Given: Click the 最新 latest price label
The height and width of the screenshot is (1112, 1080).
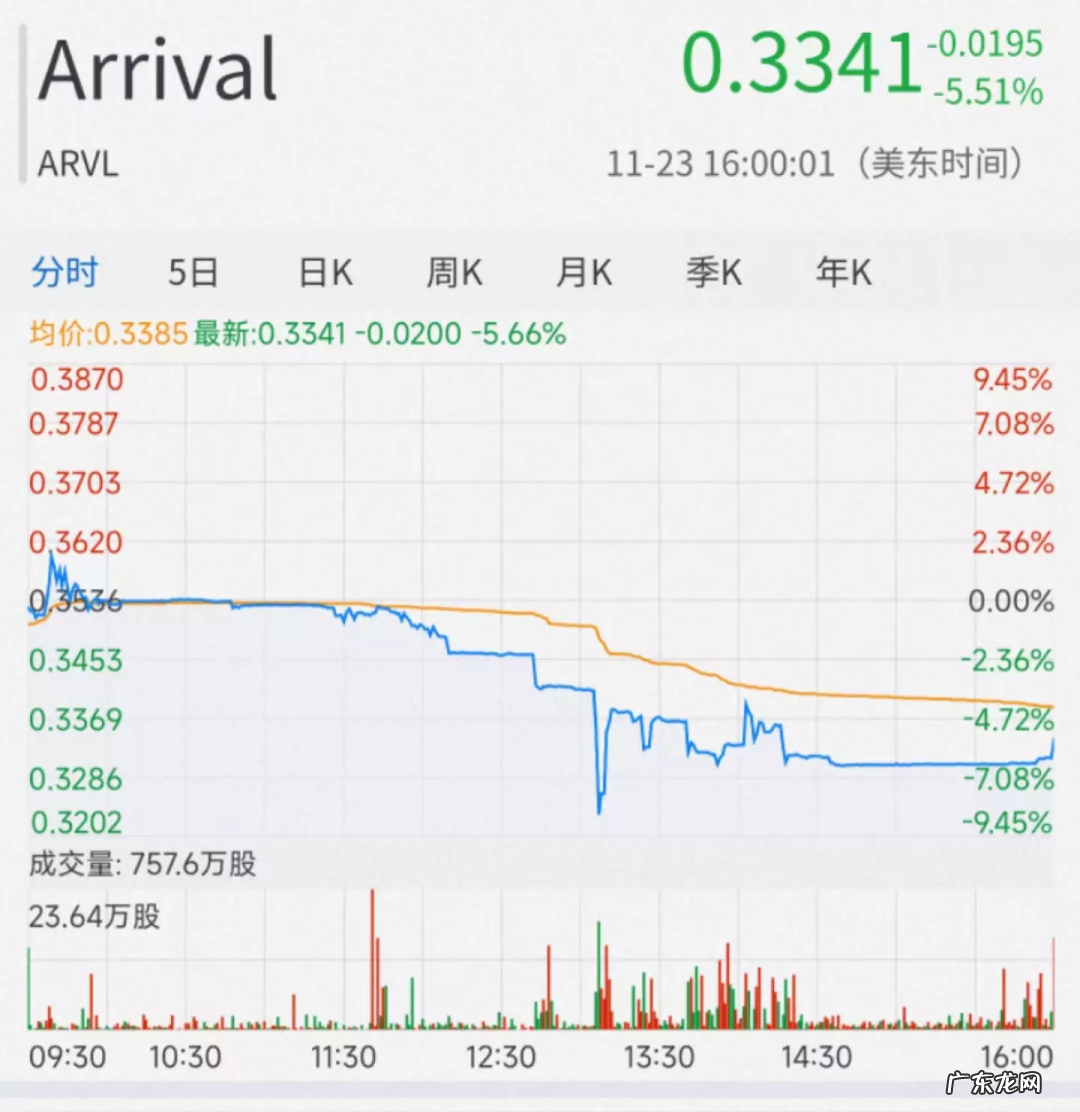Looking at the screenshot, I should pyautogui.click(x=218, y=333).
